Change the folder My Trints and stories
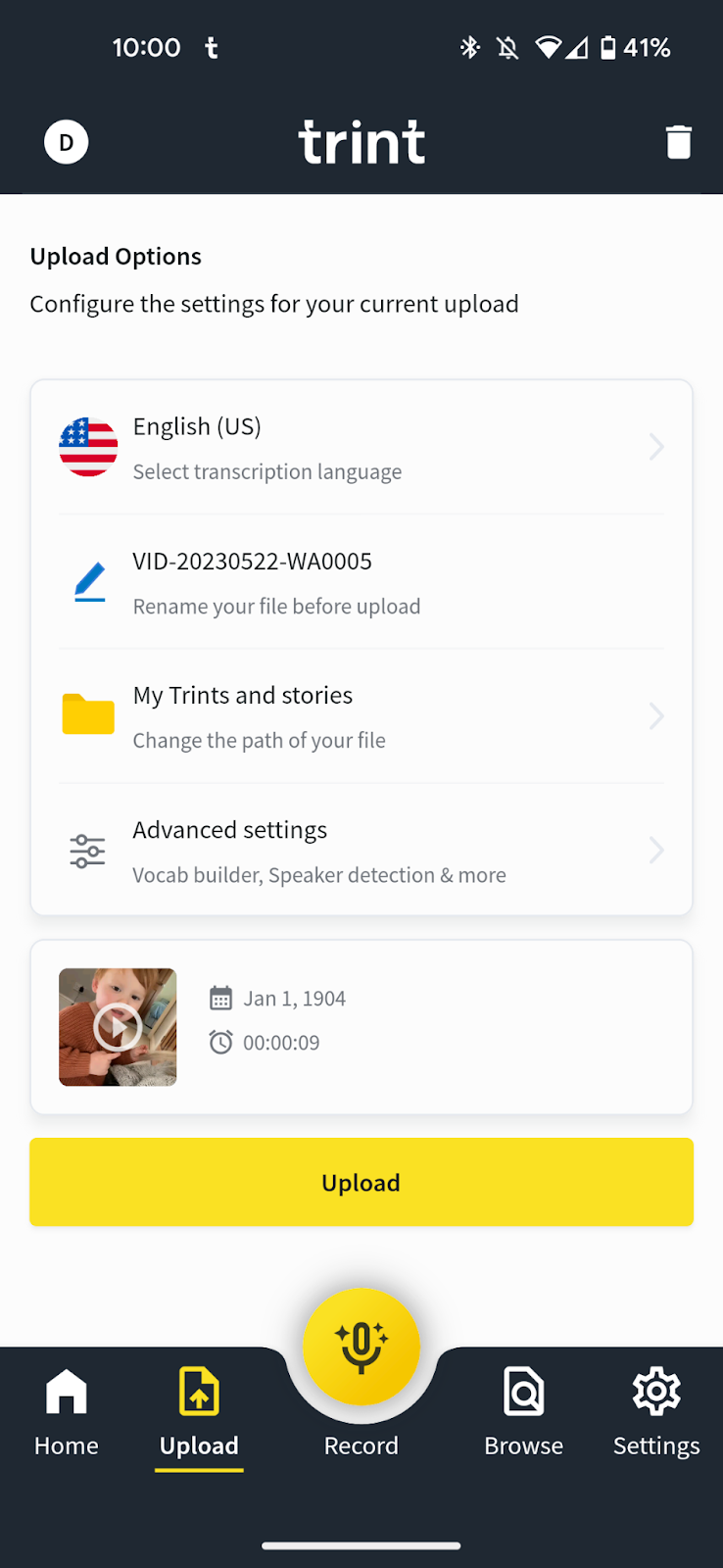723x1568 pixels. click(361, 716)
